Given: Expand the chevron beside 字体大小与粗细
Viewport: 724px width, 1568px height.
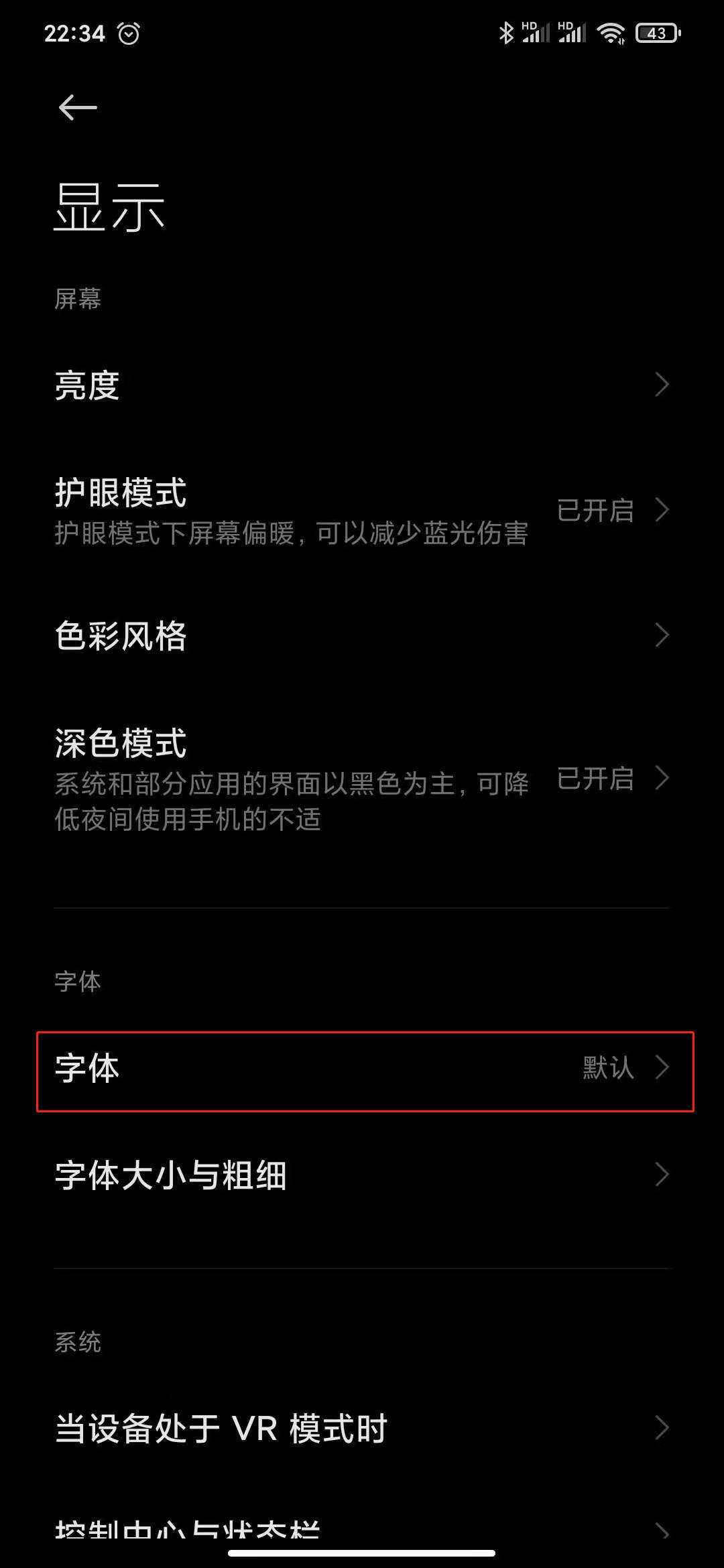Looking at the screenshot, I should point(662,1175).
